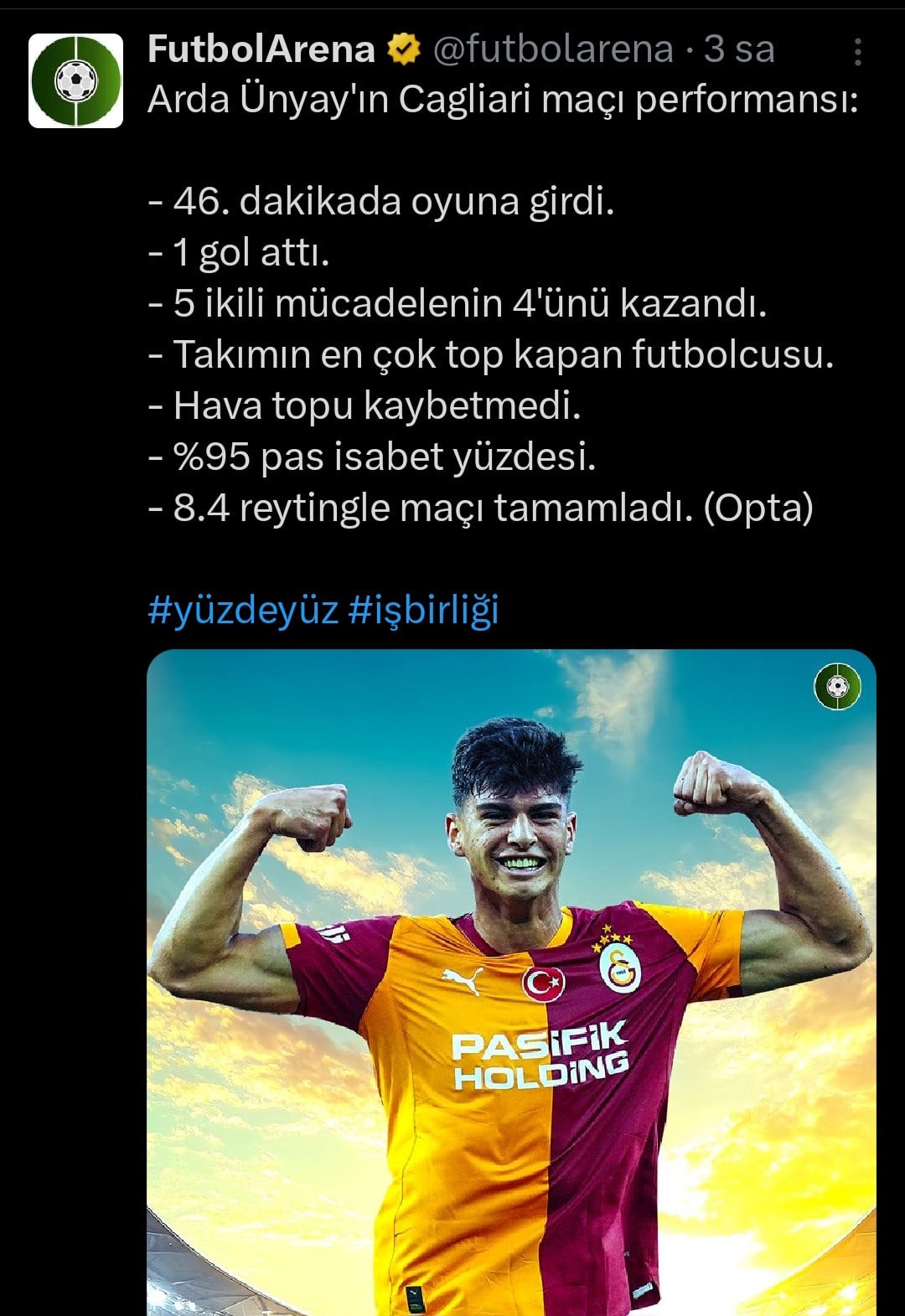The image size is (905, 1316).
Task: Open the Arda Ünyay tweet photo
Action: (511, 980)
